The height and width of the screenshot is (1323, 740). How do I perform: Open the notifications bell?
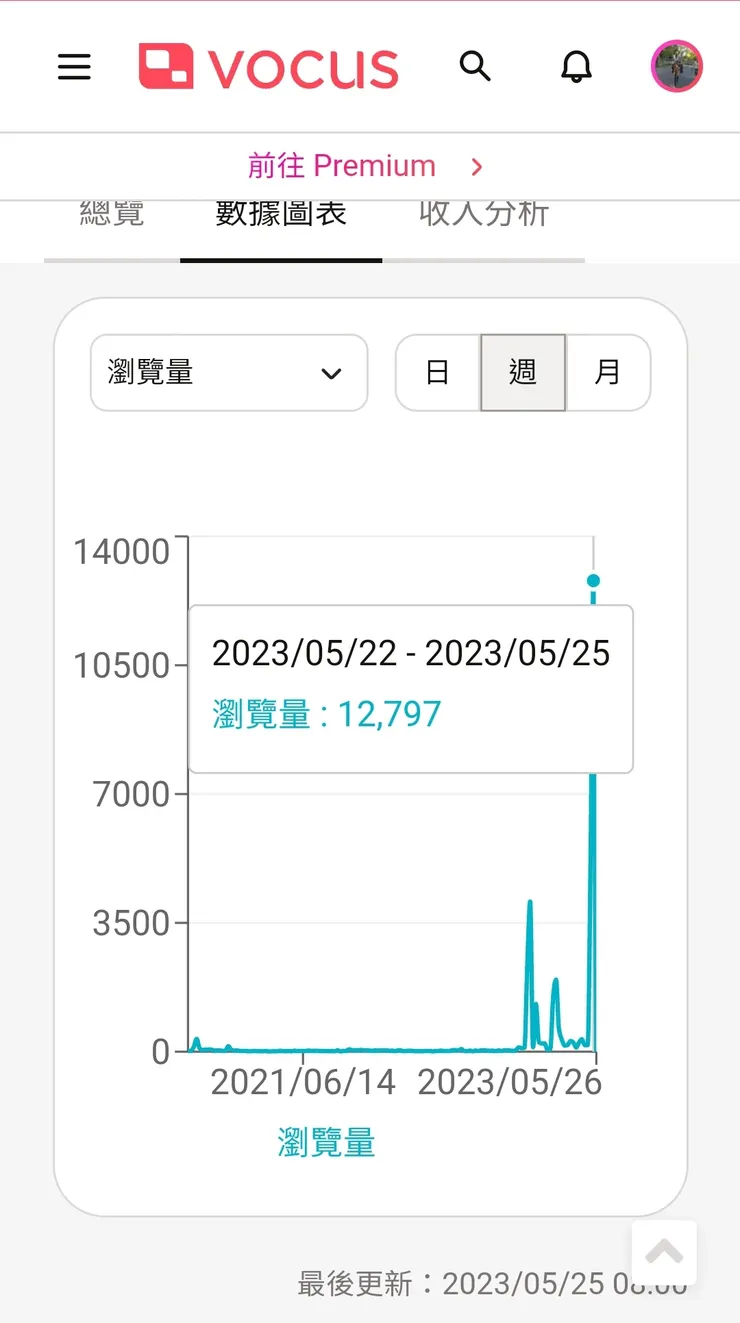[576, 67]
